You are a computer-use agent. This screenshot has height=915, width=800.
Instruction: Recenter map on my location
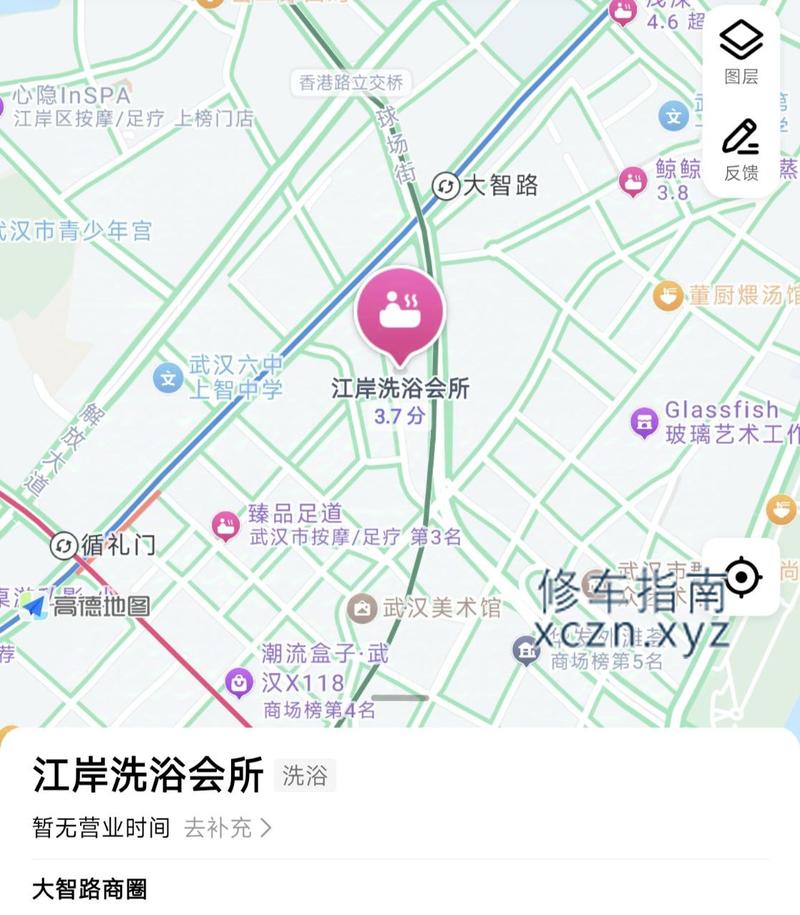(x=741, y=577)
